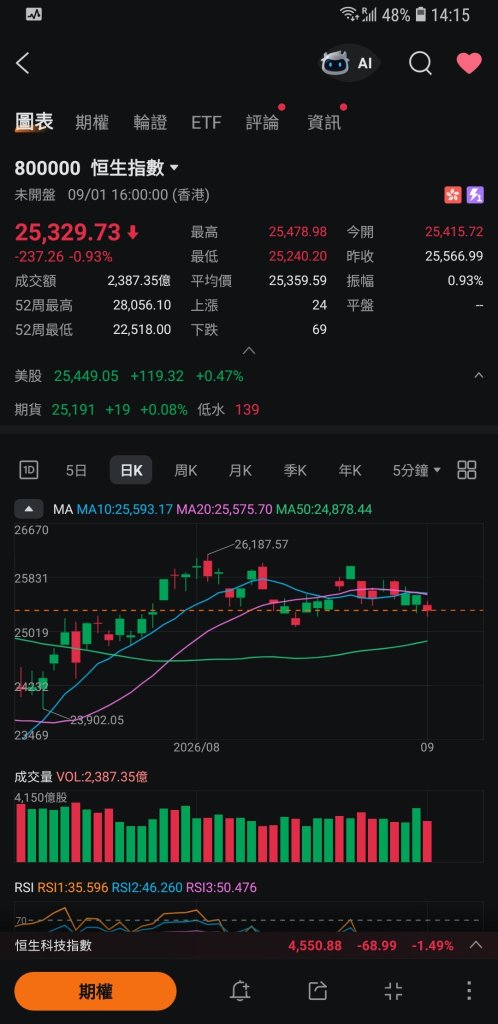Open the chart layout grid icon
The height and width of the screenshot is (1024, 498).
[x=467, y=470]
